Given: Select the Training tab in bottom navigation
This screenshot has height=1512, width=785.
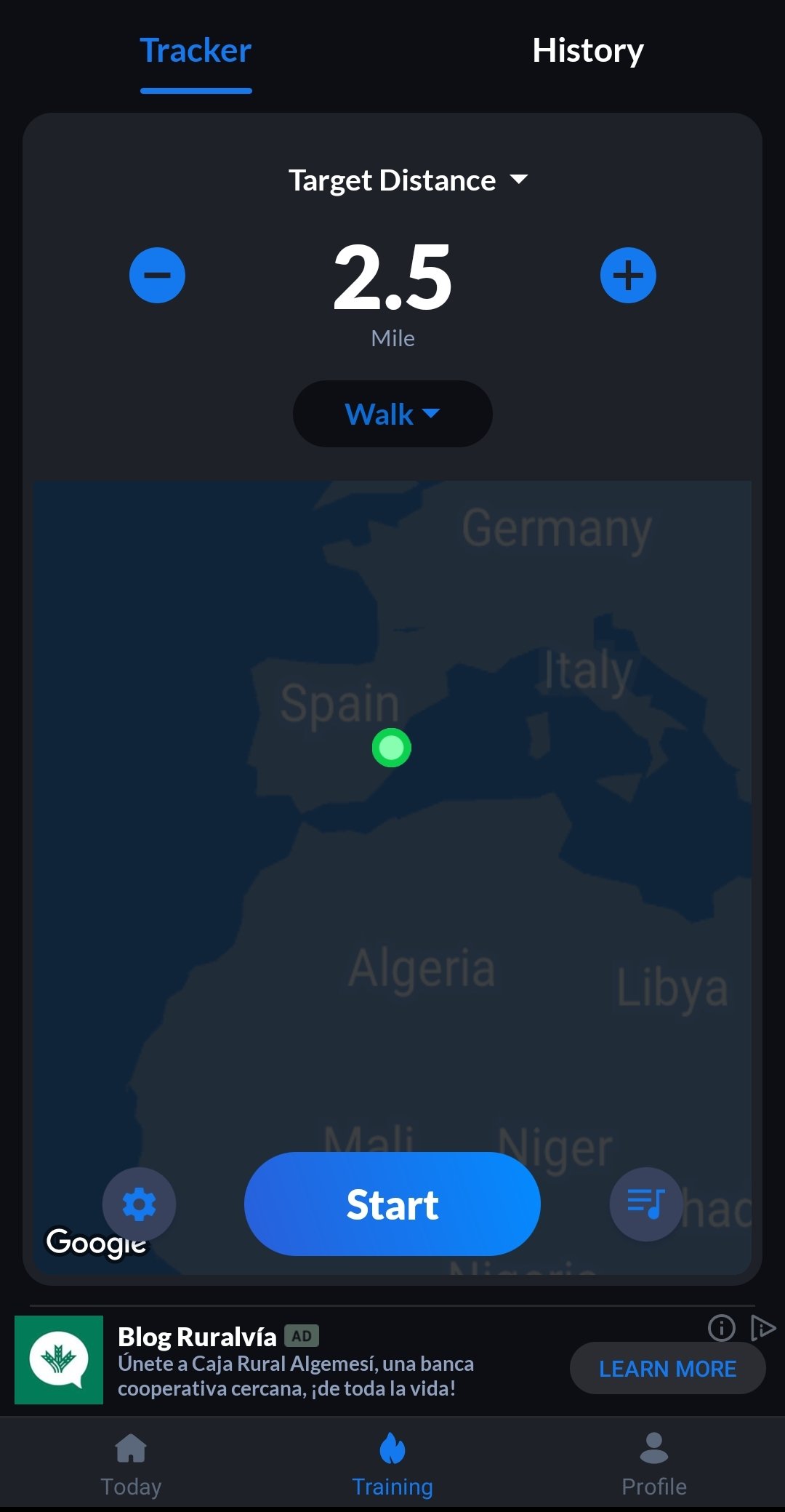Looking at the screenshot, I should pos(392,1463).
